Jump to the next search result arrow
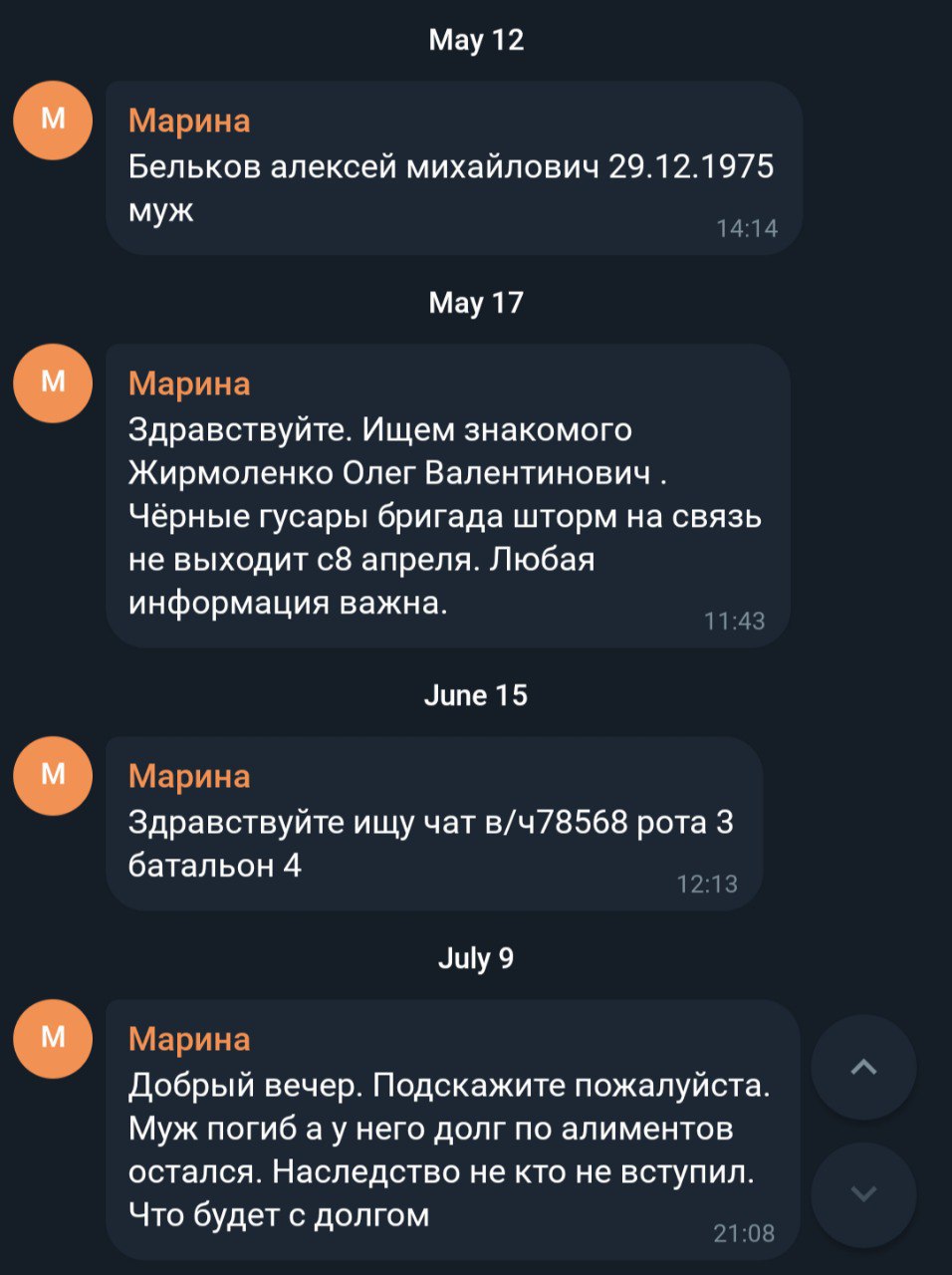 pos(863,1193)
